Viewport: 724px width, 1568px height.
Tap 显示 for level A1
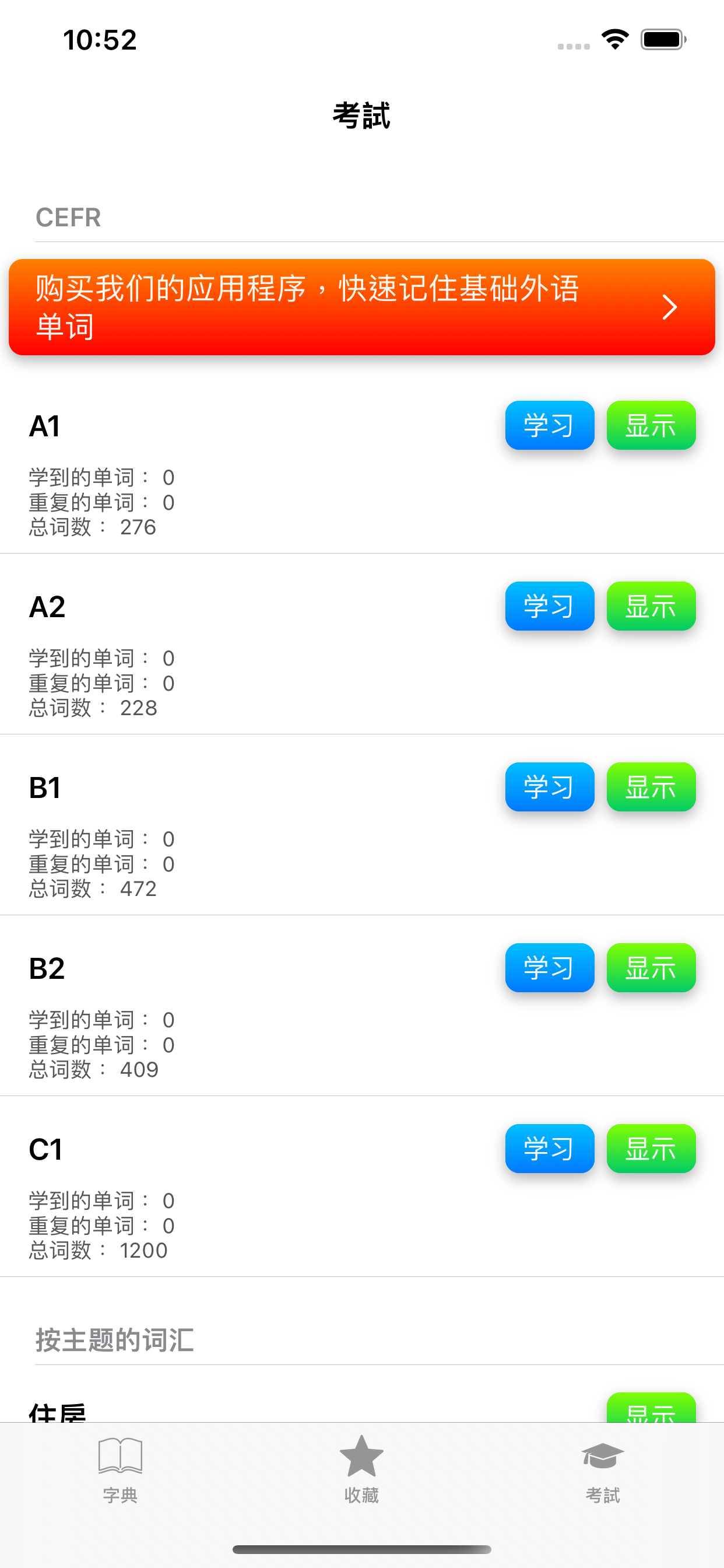click(x=651, y=425)
